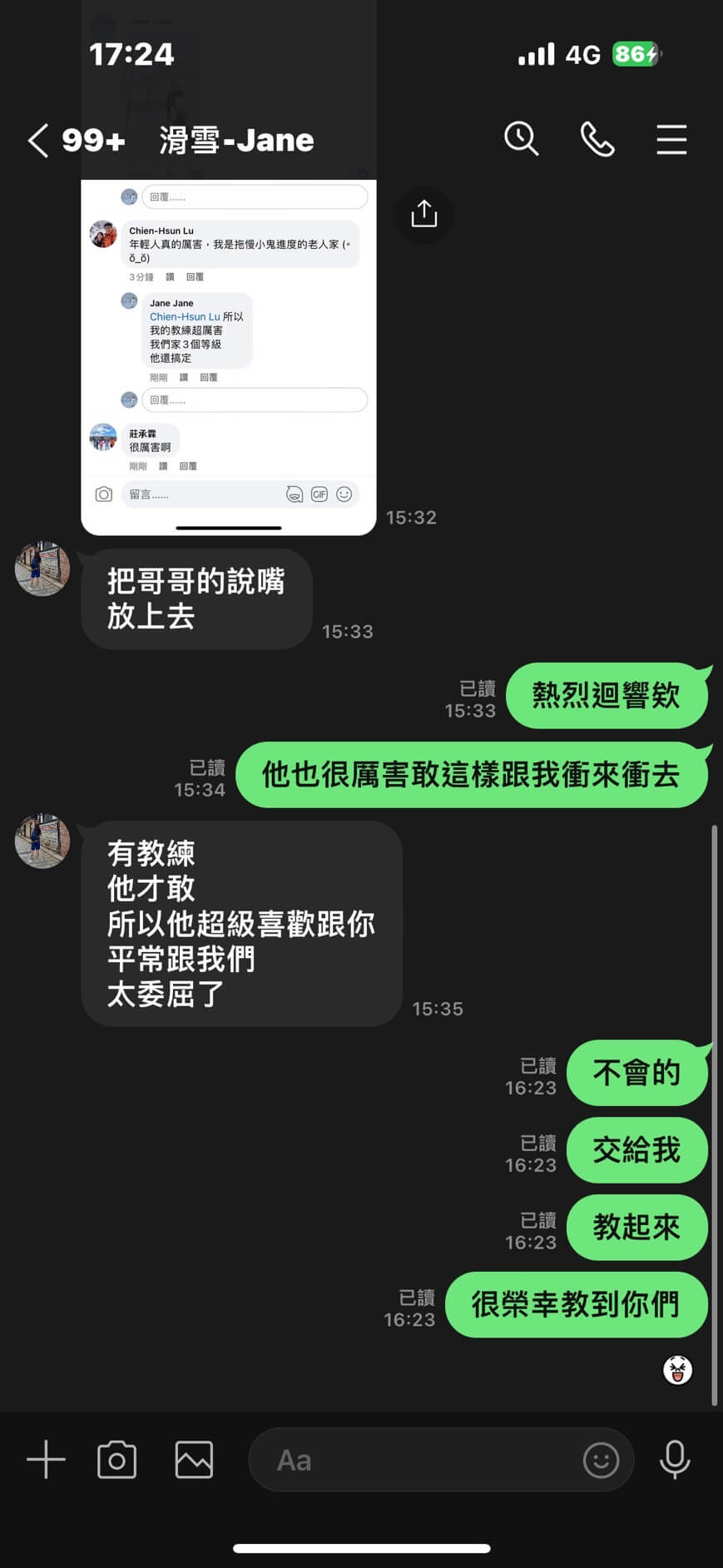
Task: Tap the microphone to record voice message
Action: tap(675, 1460)
